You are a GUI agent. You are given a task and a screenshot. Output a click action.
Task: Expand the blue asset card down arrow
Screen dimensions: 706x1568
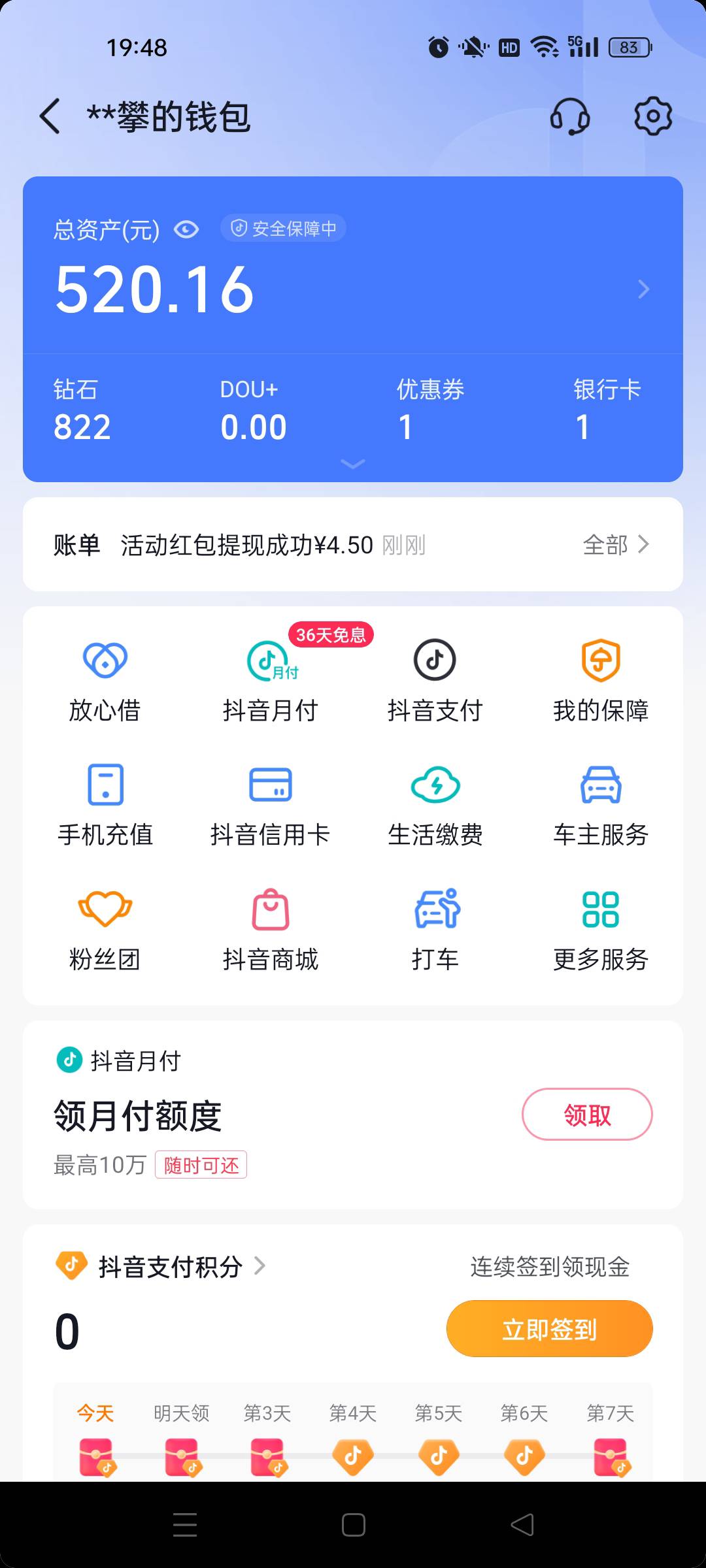click(x=353, y=464)
